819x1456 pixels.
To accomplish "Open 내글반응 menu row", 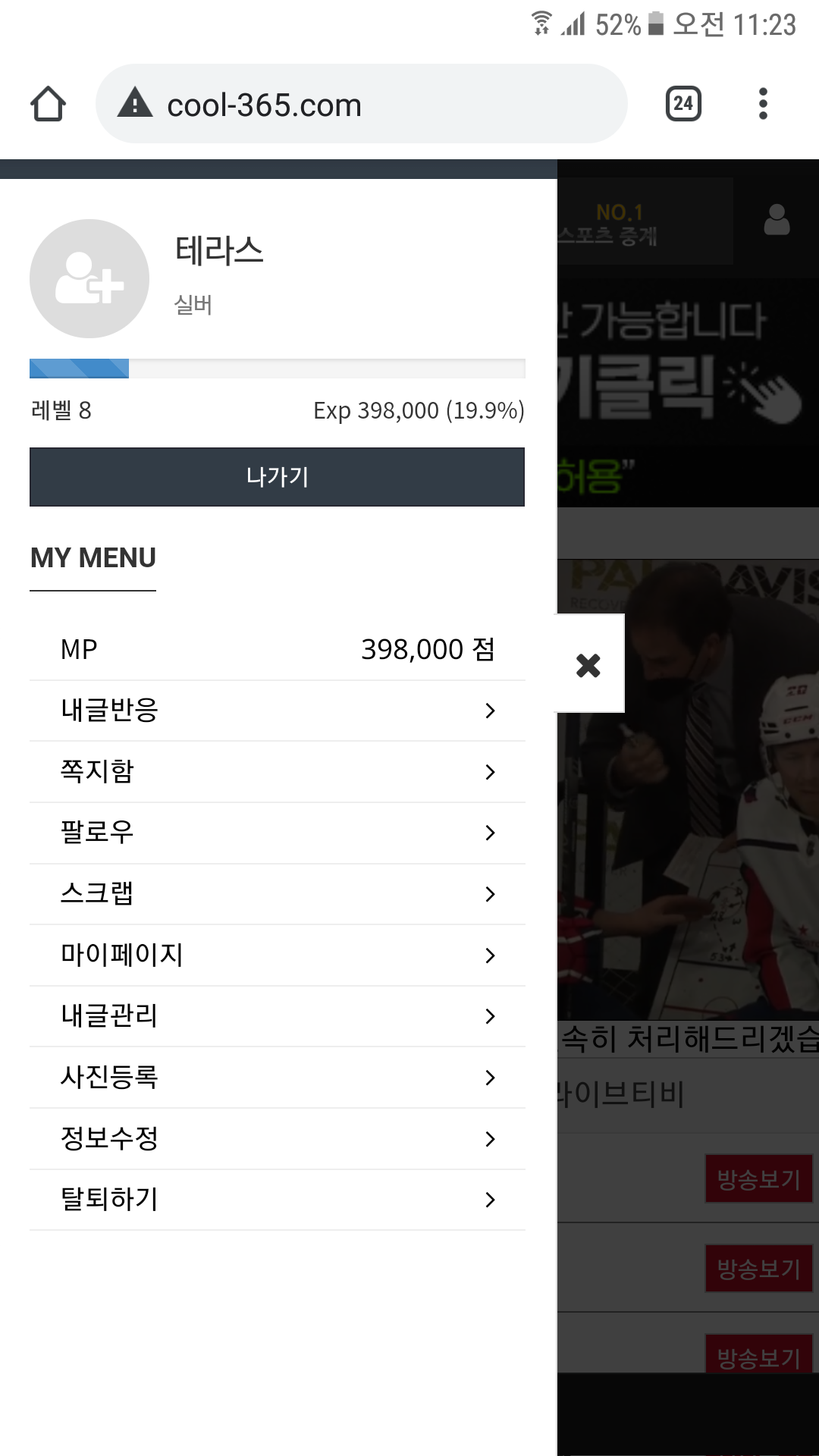I will click(x=277, y=711).
